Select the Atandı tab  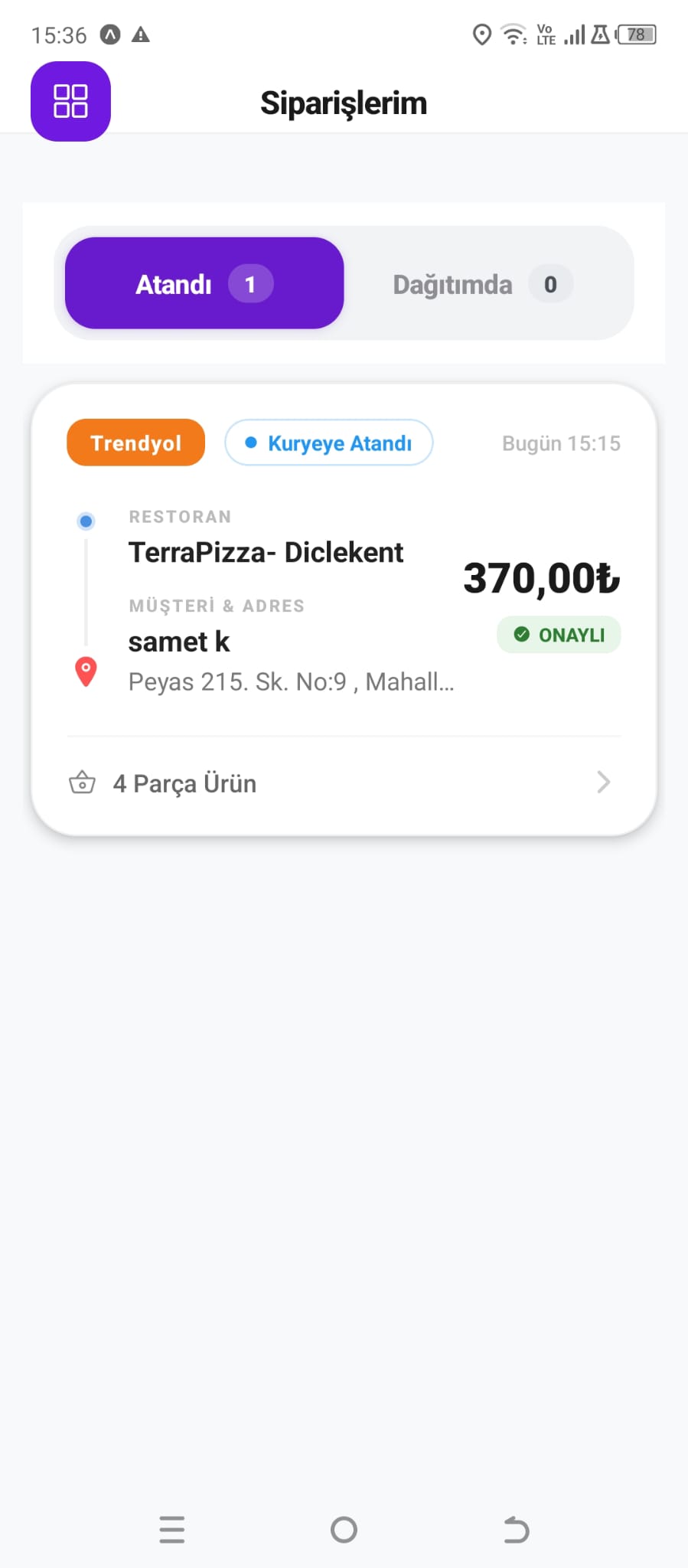click(x=203, y=283)
